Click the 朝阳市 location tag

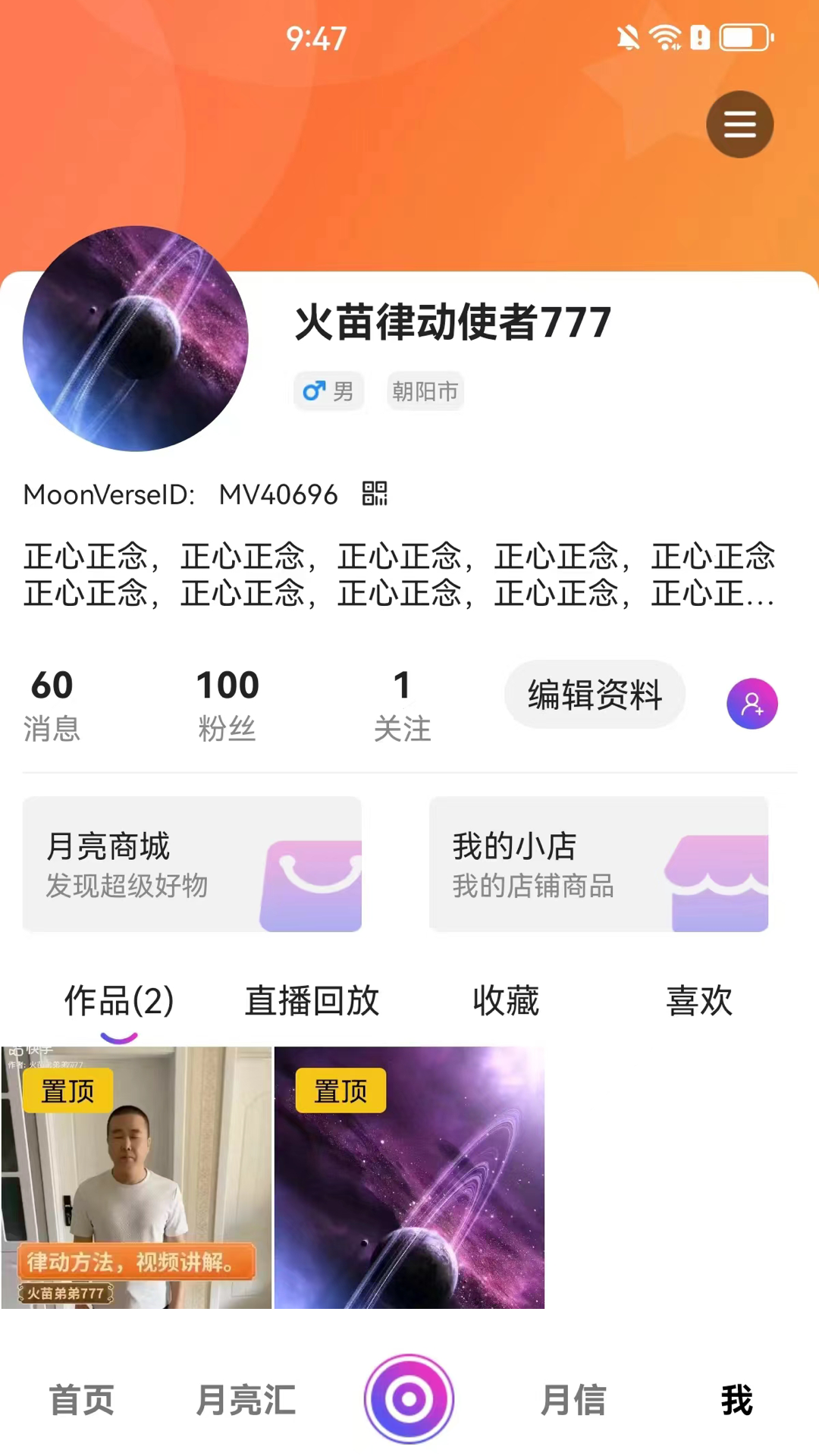[425, 391]
